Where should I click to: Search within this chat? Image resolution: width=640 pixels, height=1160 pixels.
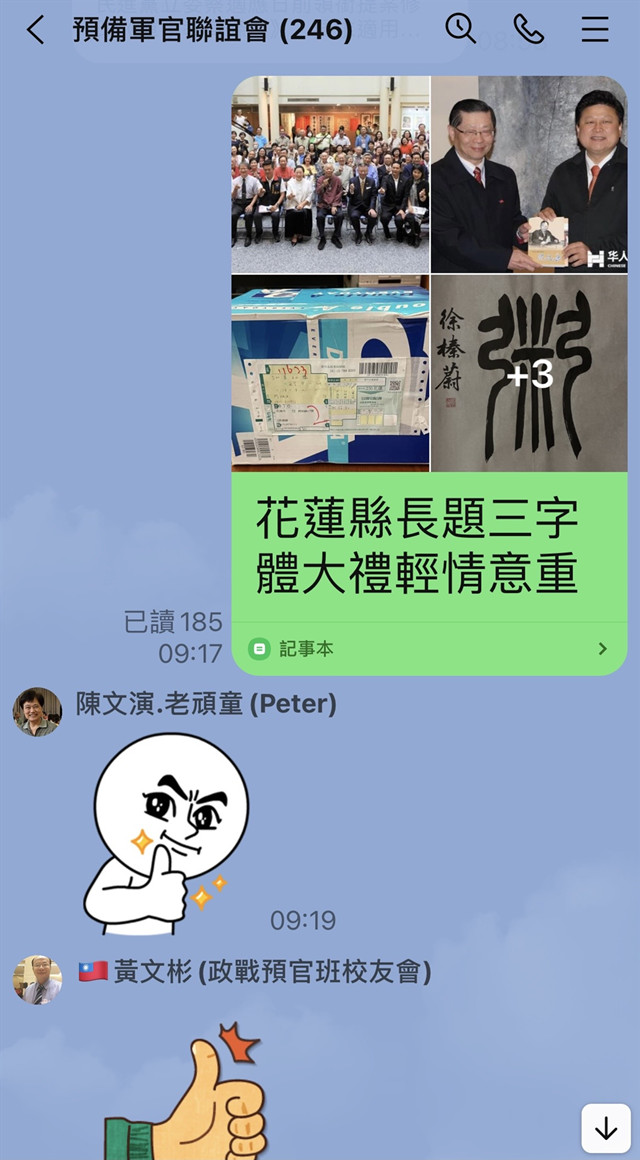[460, 30]
